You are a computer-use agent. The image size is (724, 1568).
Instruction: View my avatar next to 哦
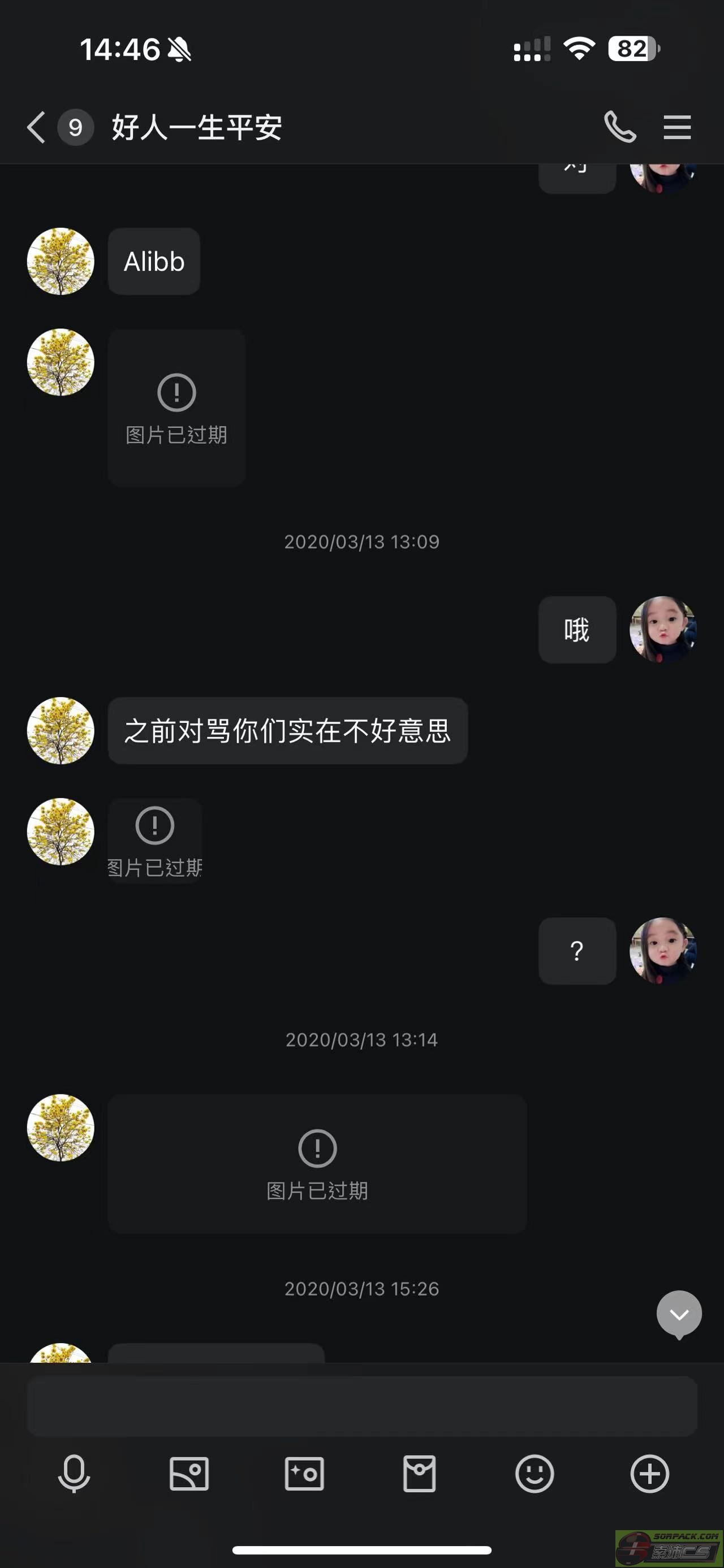click(662, 629)
